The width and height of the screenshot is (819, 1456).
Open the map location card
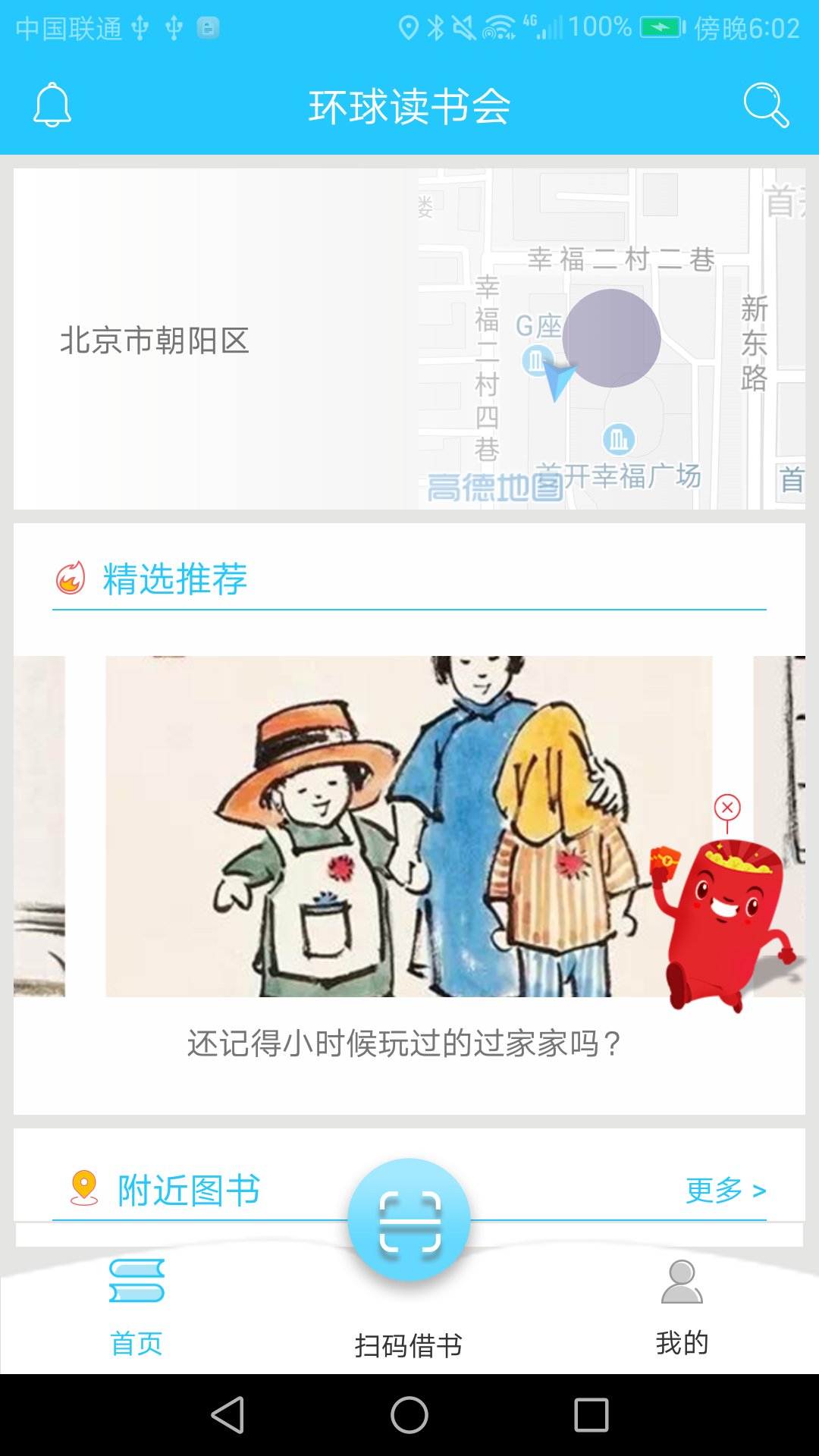coord(409,339)
